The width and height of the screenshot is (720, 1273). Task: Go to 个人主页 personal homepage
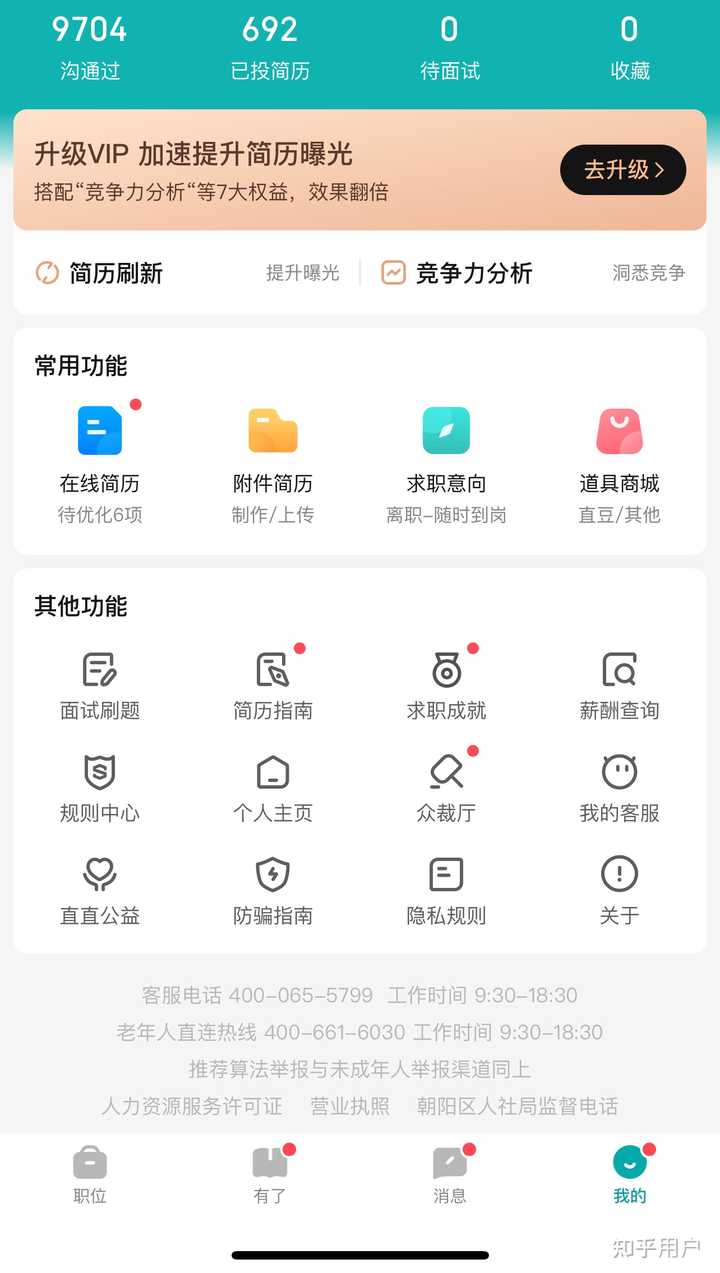pos(273,789)
